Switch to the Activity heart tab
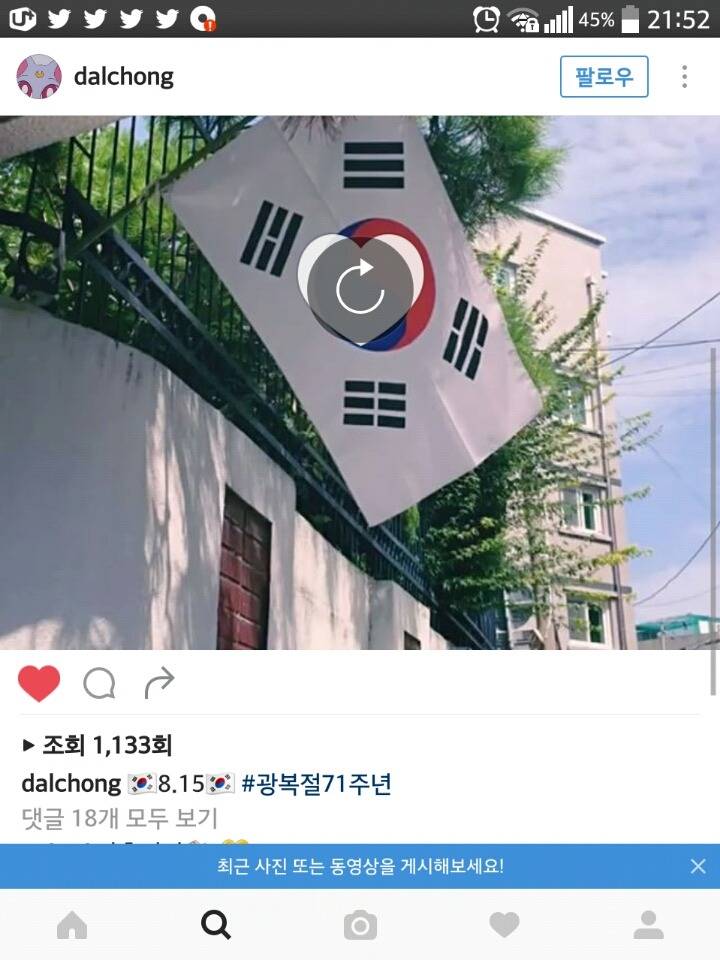 504,925
